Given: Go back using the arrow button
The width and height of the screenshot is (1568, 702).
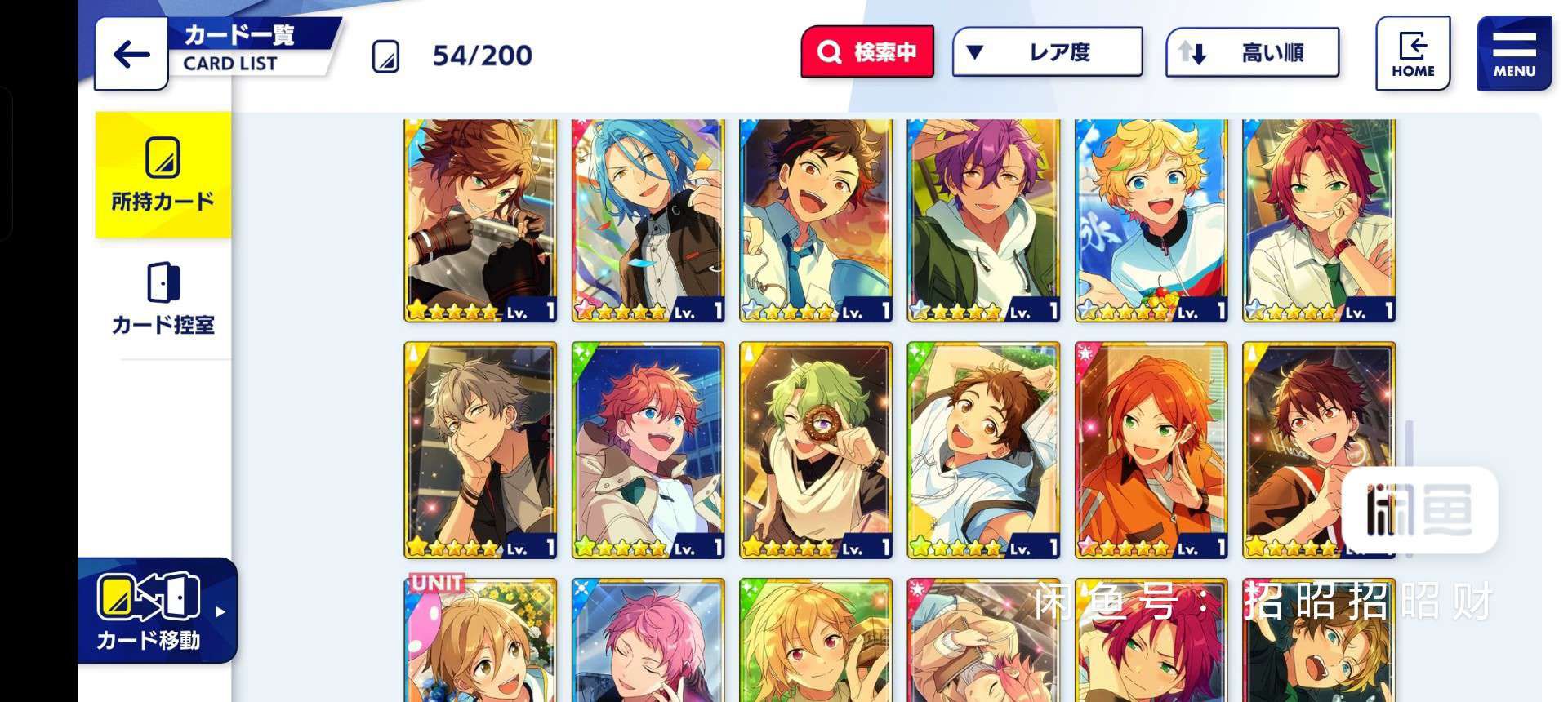Looking at the screenshot, I should 131,55.
